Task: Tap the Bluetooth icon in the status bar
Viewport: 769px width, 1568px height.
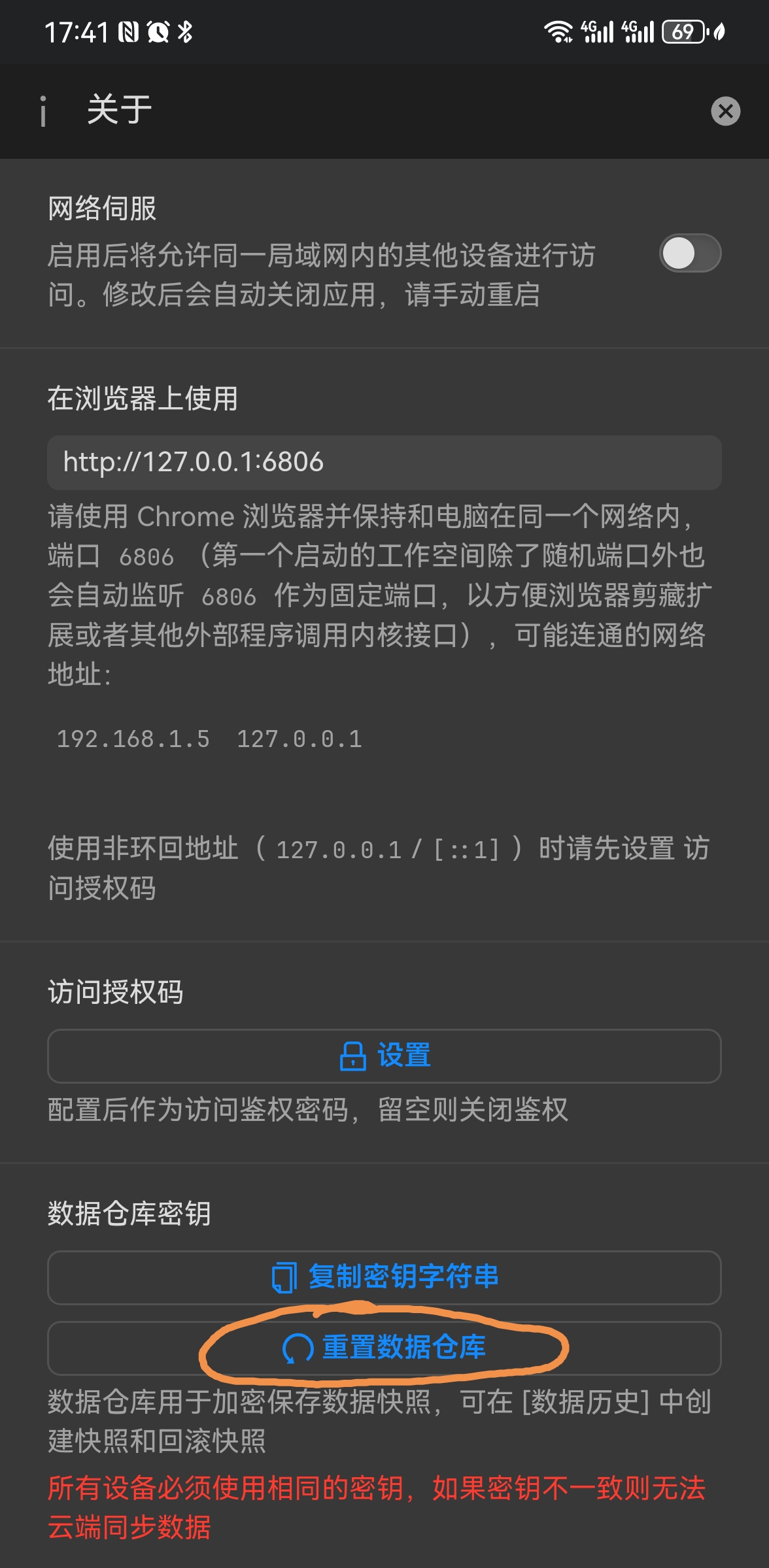Action: click(185, 31)
